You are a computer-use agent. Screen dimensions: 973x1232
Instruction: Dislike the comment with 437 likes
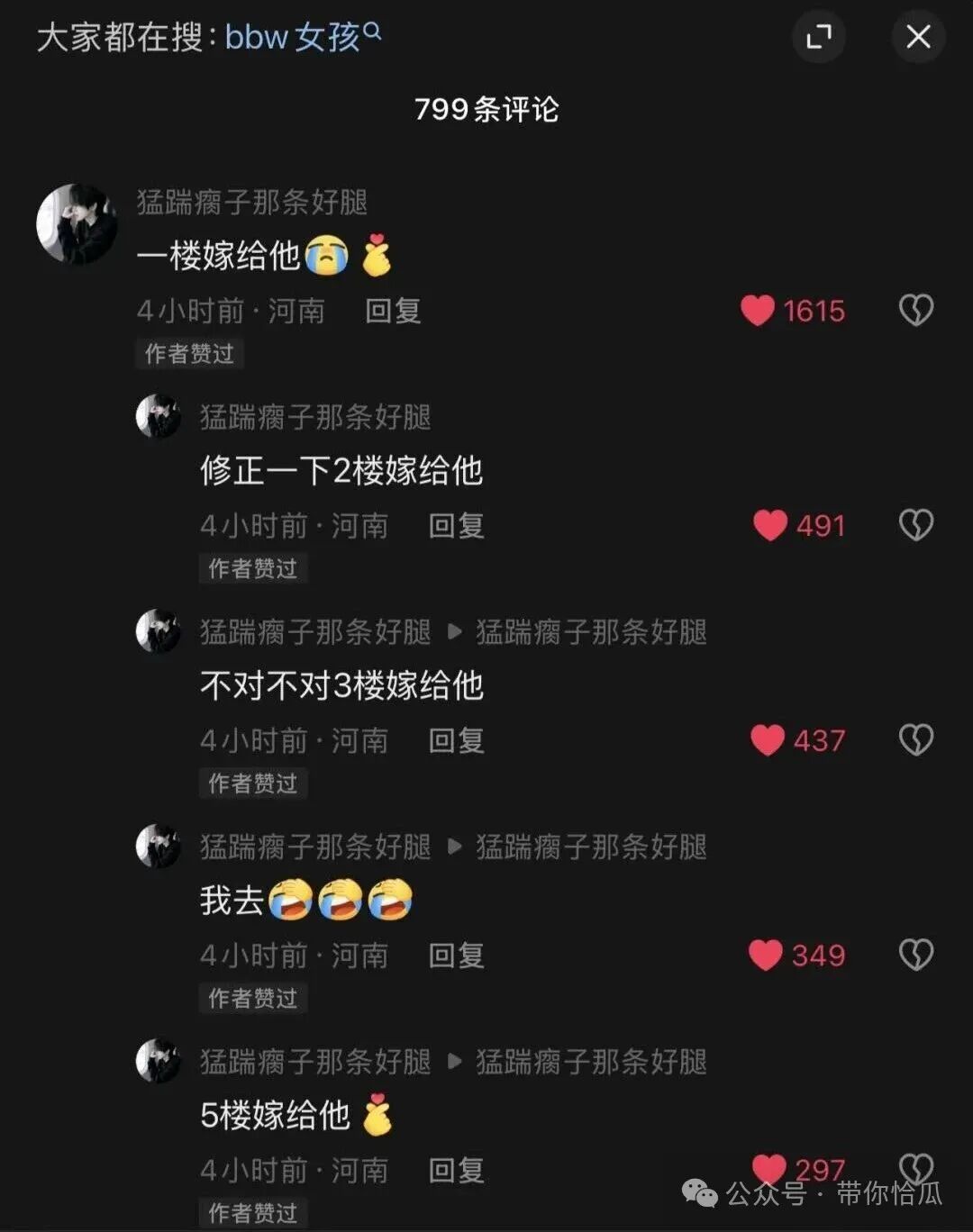(916, 740)
